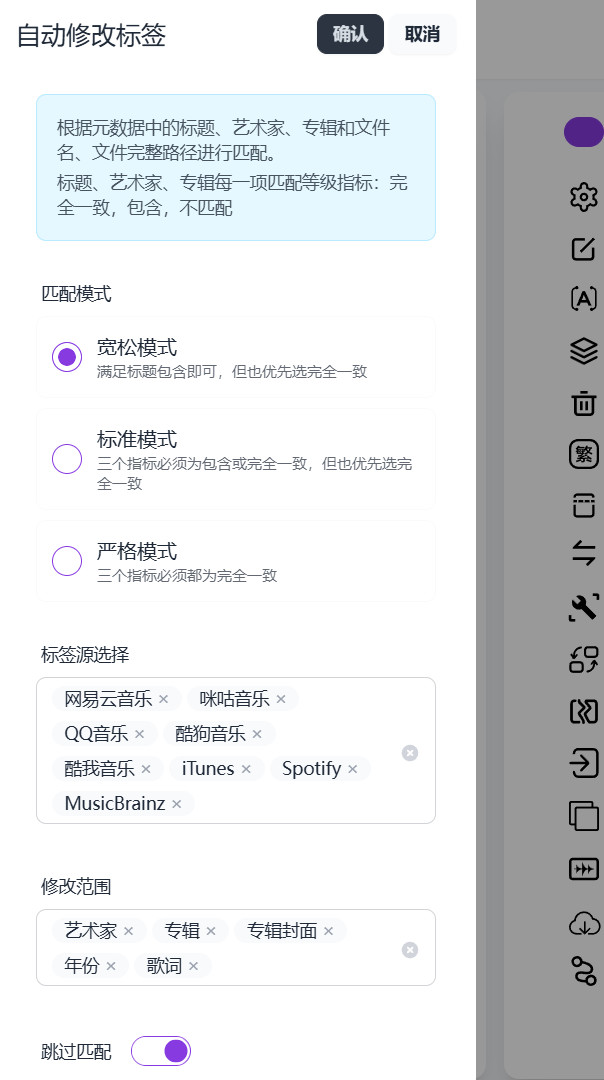Clear all 修改范围 selections

click(x=410, y=950)
